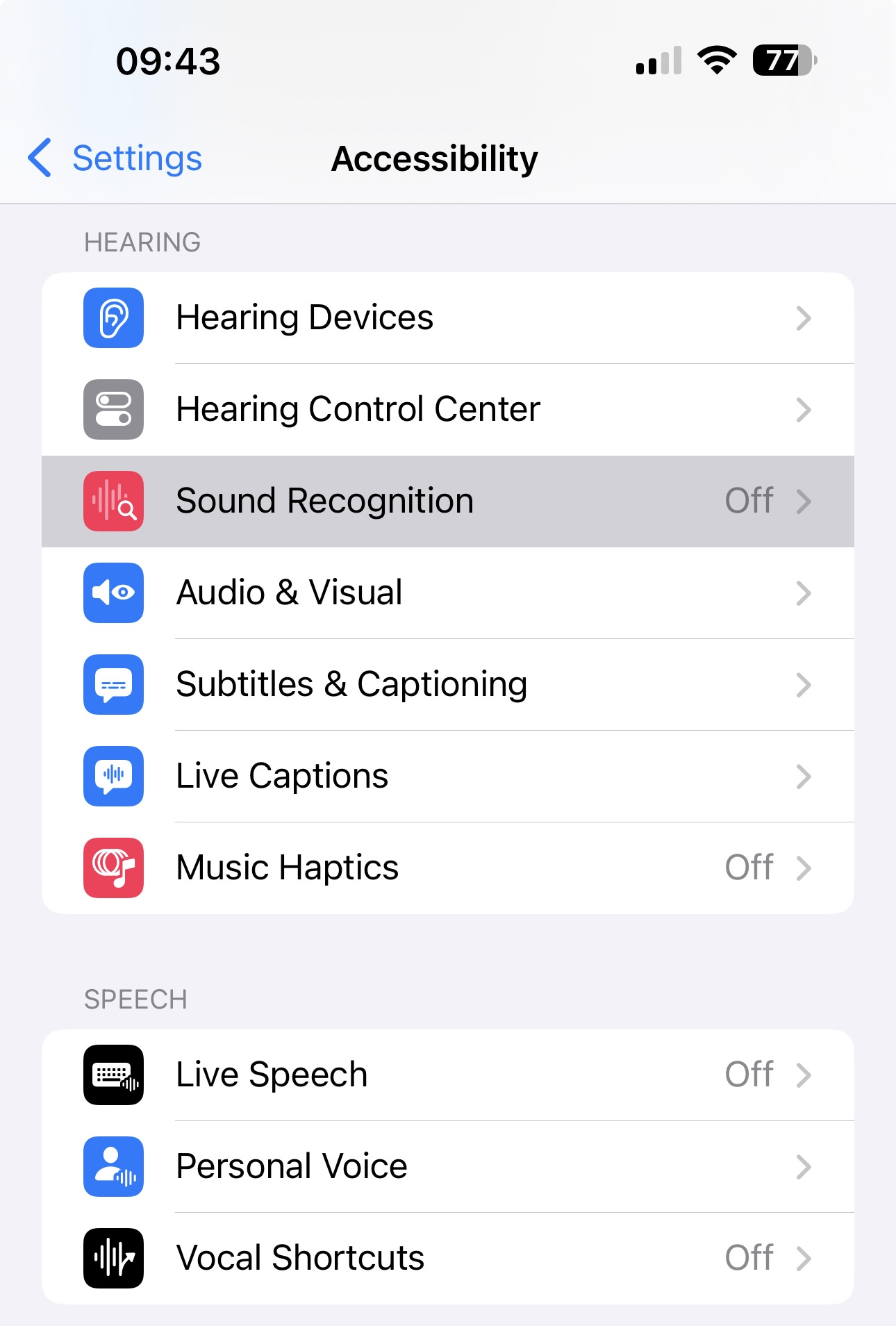Tap the Live Captions waveform bubble icon

point(113,777)
